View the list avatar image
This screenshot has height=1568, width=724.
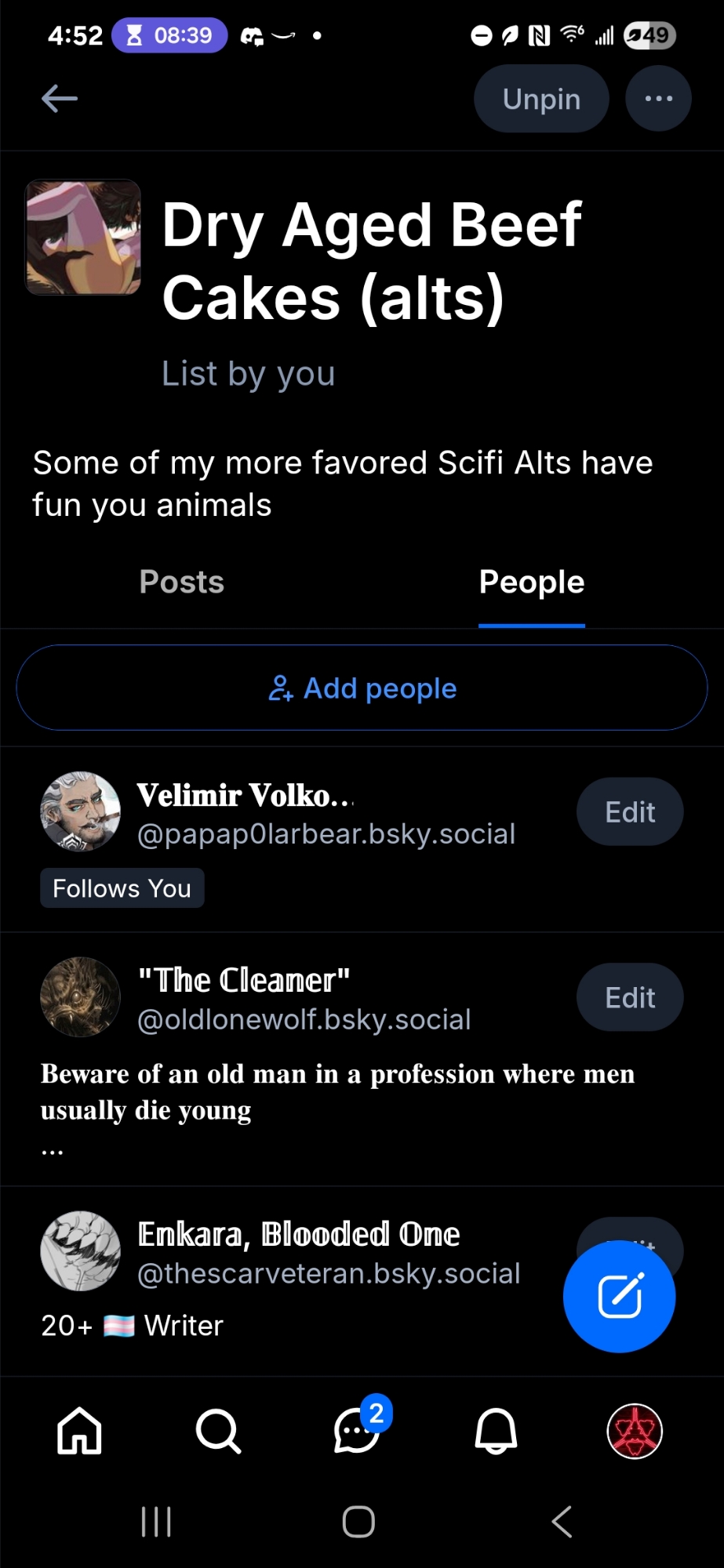pyautogui.click(x=83, y=238)
